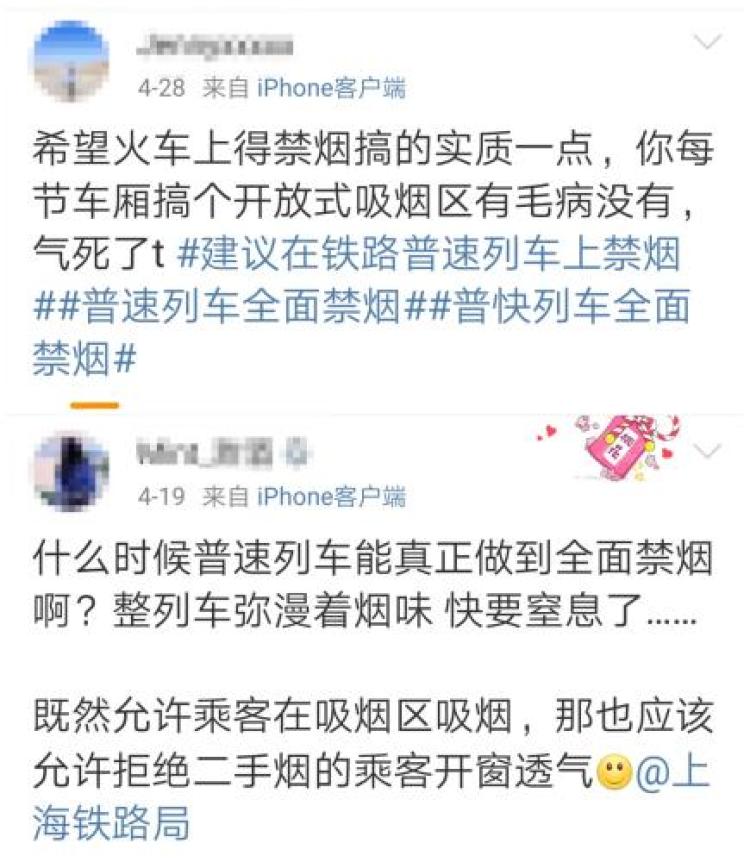Open the dropdown chevron on the 4-19 post
Screen dimensions: 750x862
click(x=707, y=452)
